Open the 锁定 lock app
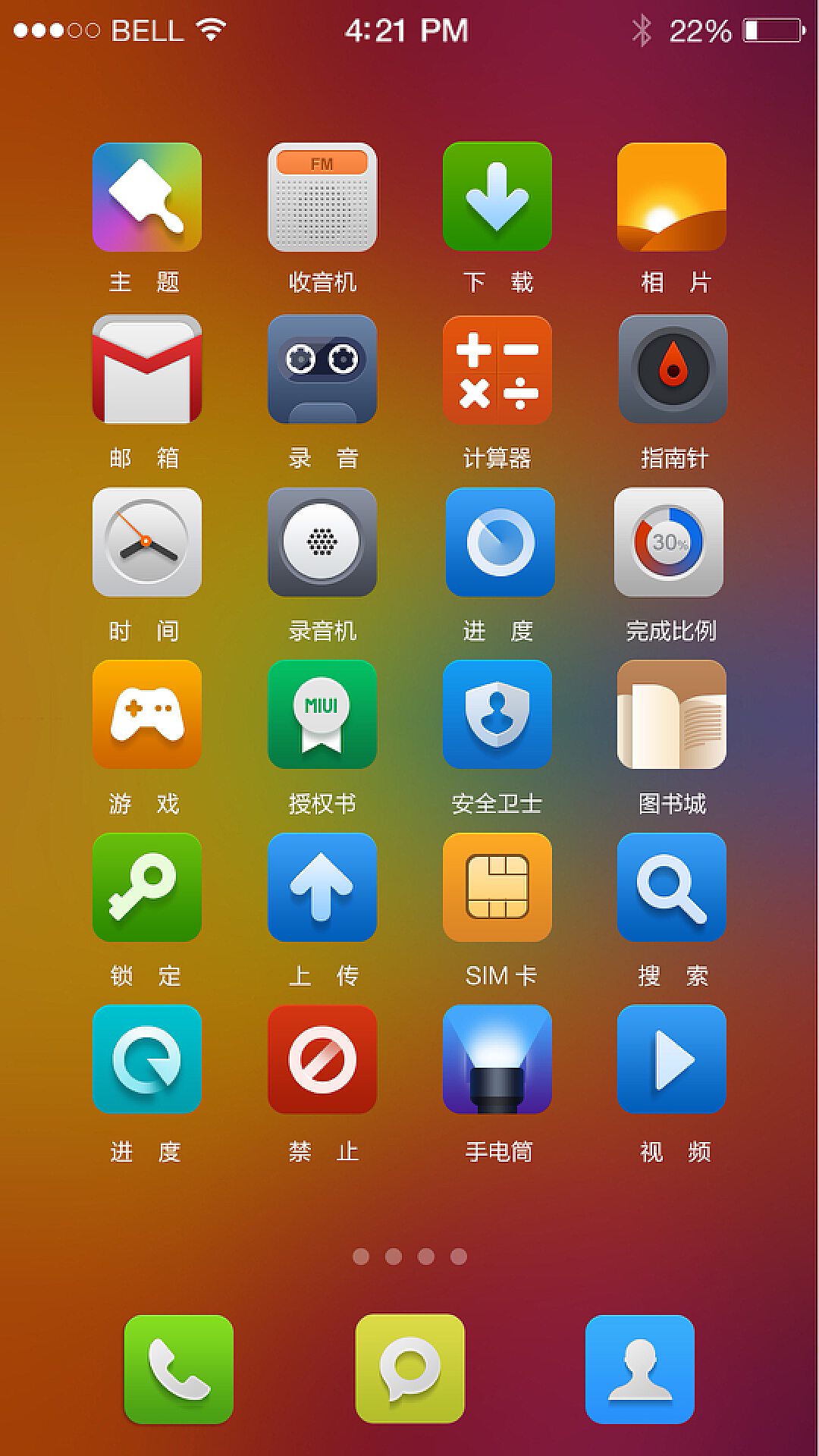 click(x=146, y=887)
